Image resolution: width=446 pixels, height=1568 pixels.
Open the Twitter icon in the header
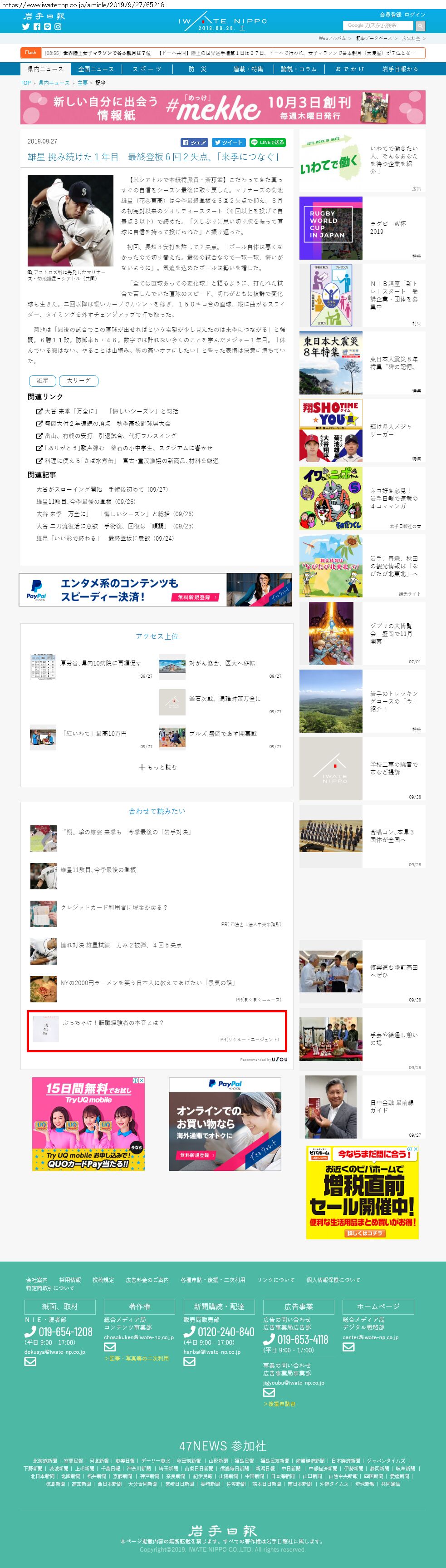click(26, 27)
